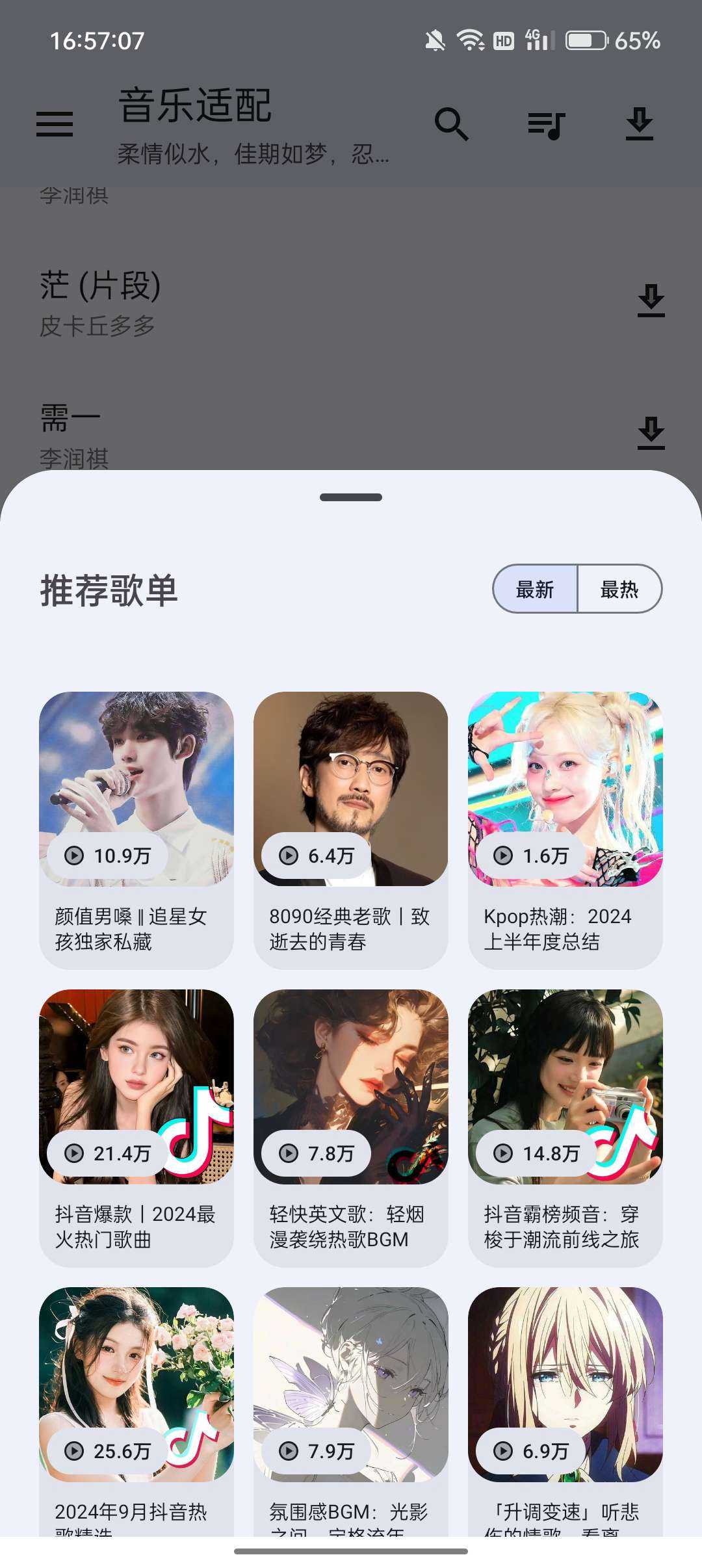Open the Kpop热潮 2024 playlist
Image resolution: width=702 pixels, height=1568 pixels.
click(x=565, y=830)
